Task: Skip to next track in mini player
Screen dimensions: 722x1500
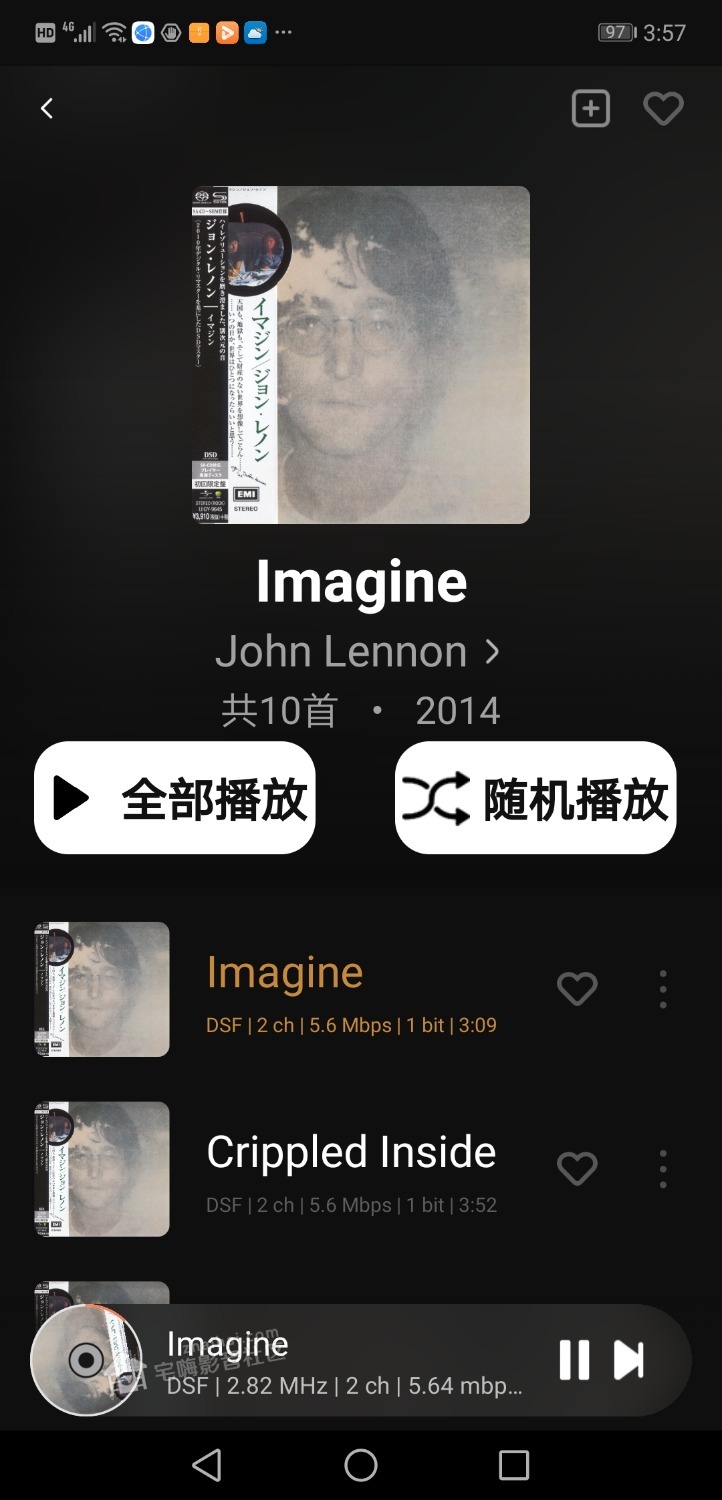Action: click(629, 1360)
